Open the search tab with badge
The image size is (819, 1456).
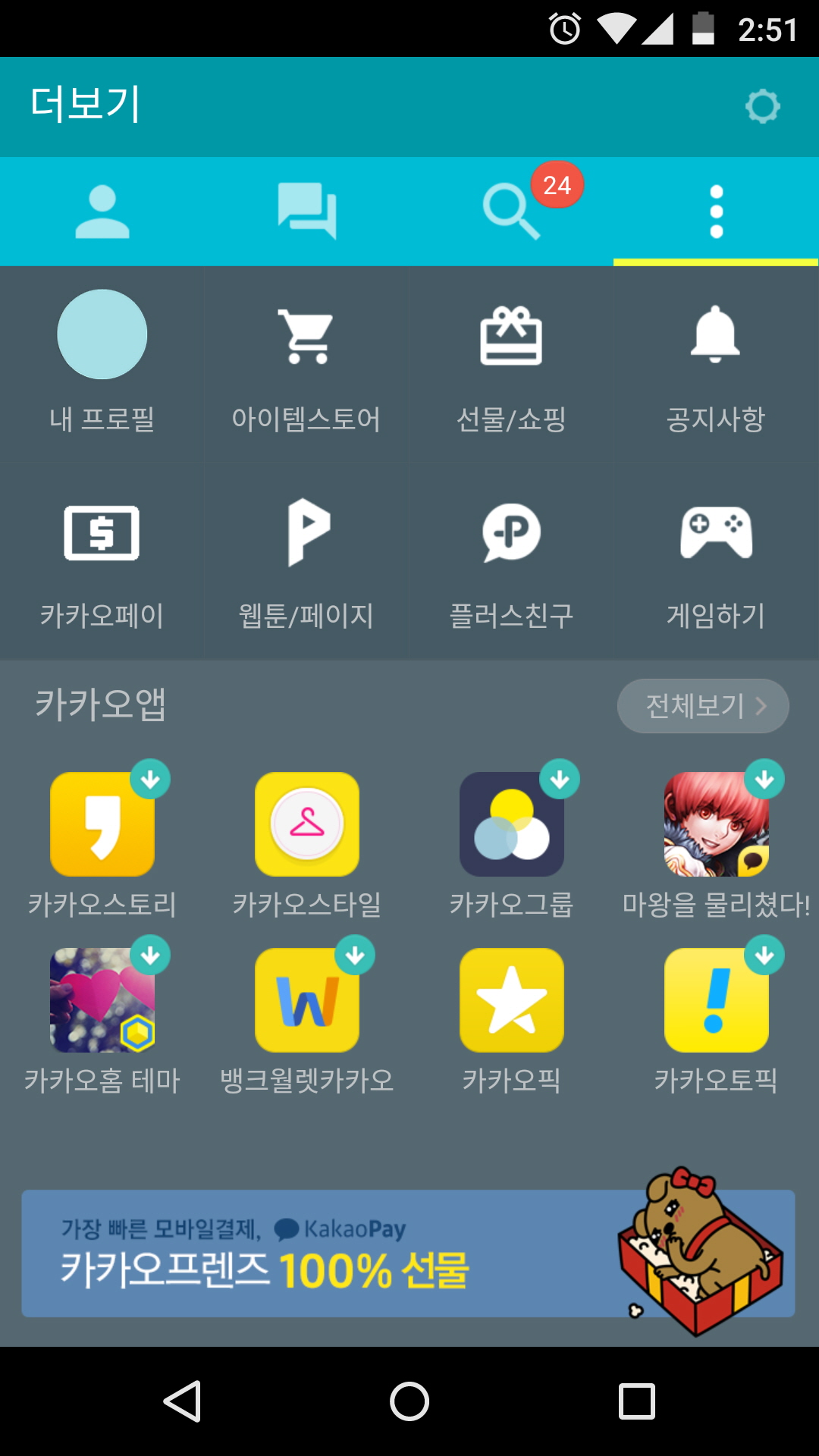(512, 212)
